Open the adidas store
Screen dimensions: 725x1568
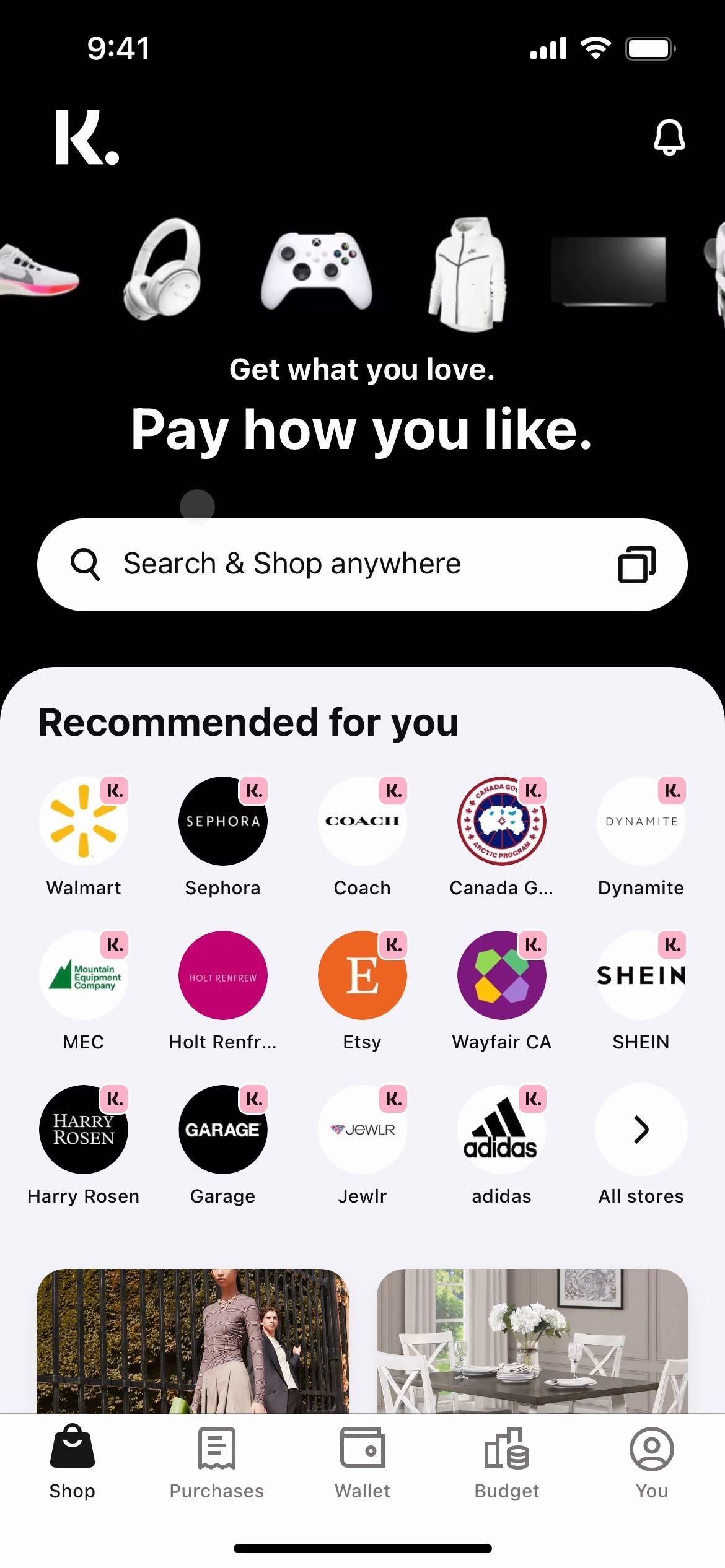501,1130
